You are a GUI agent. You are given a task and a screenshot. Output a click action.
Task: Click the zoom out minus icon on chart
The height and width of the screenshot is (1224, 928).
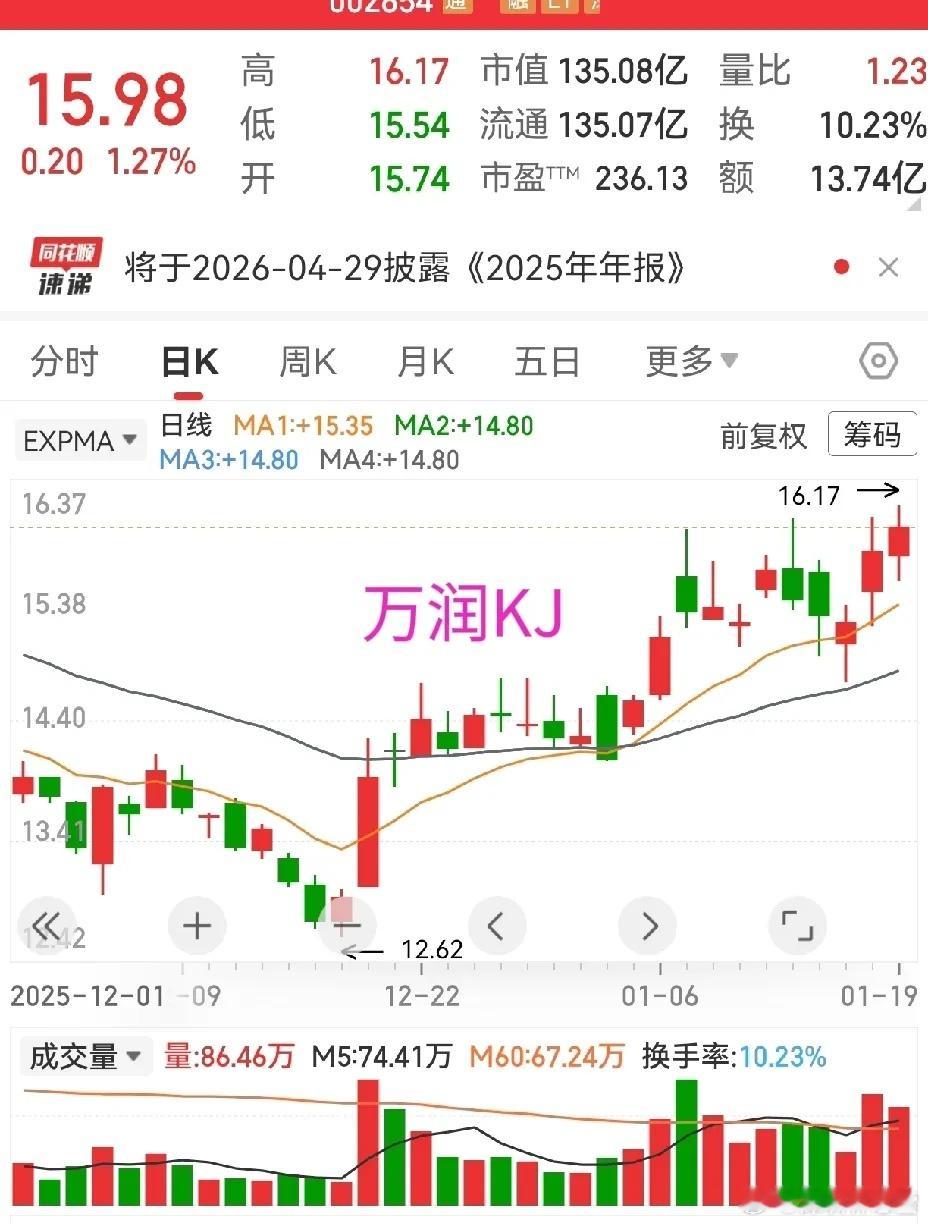(347, 925)
